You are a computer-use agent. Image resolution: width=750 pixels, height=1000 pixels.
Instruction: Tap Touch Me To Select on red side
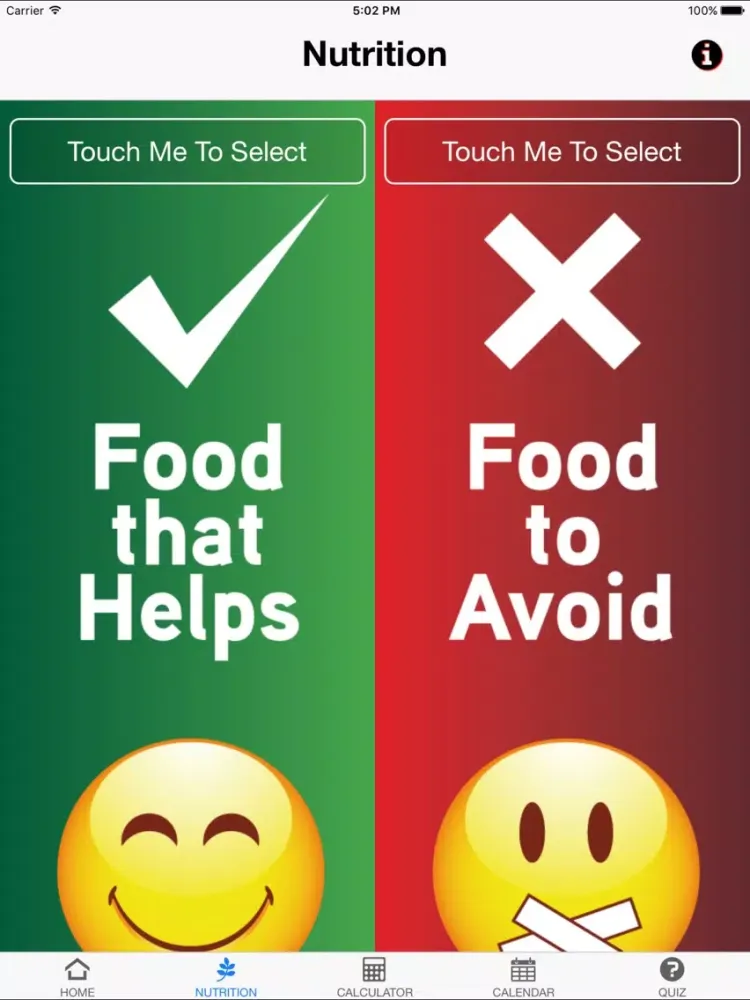click(562, 152)
